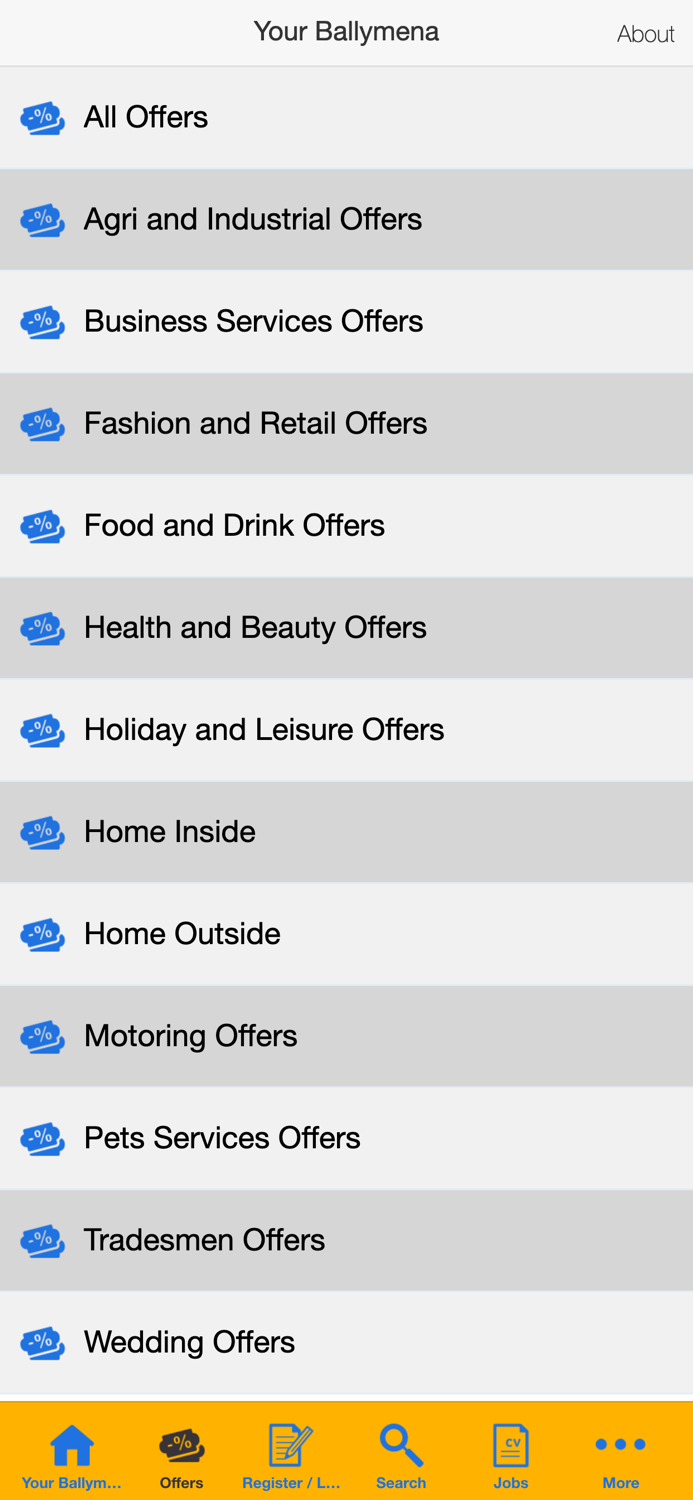Go to the Your Ballymena home tab
Viewport: 693px width, 1500px height.
pyautogui.click(x=72, y=1456)
